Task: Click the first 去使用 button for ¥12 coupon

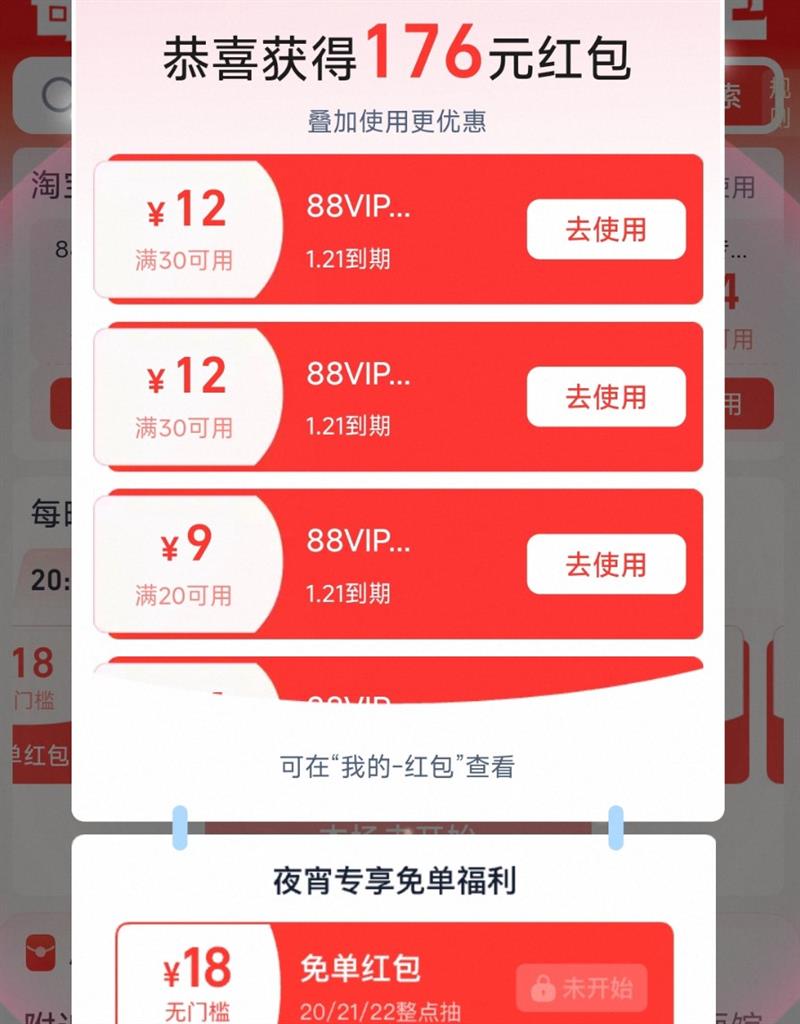Action: coord(605,228)
